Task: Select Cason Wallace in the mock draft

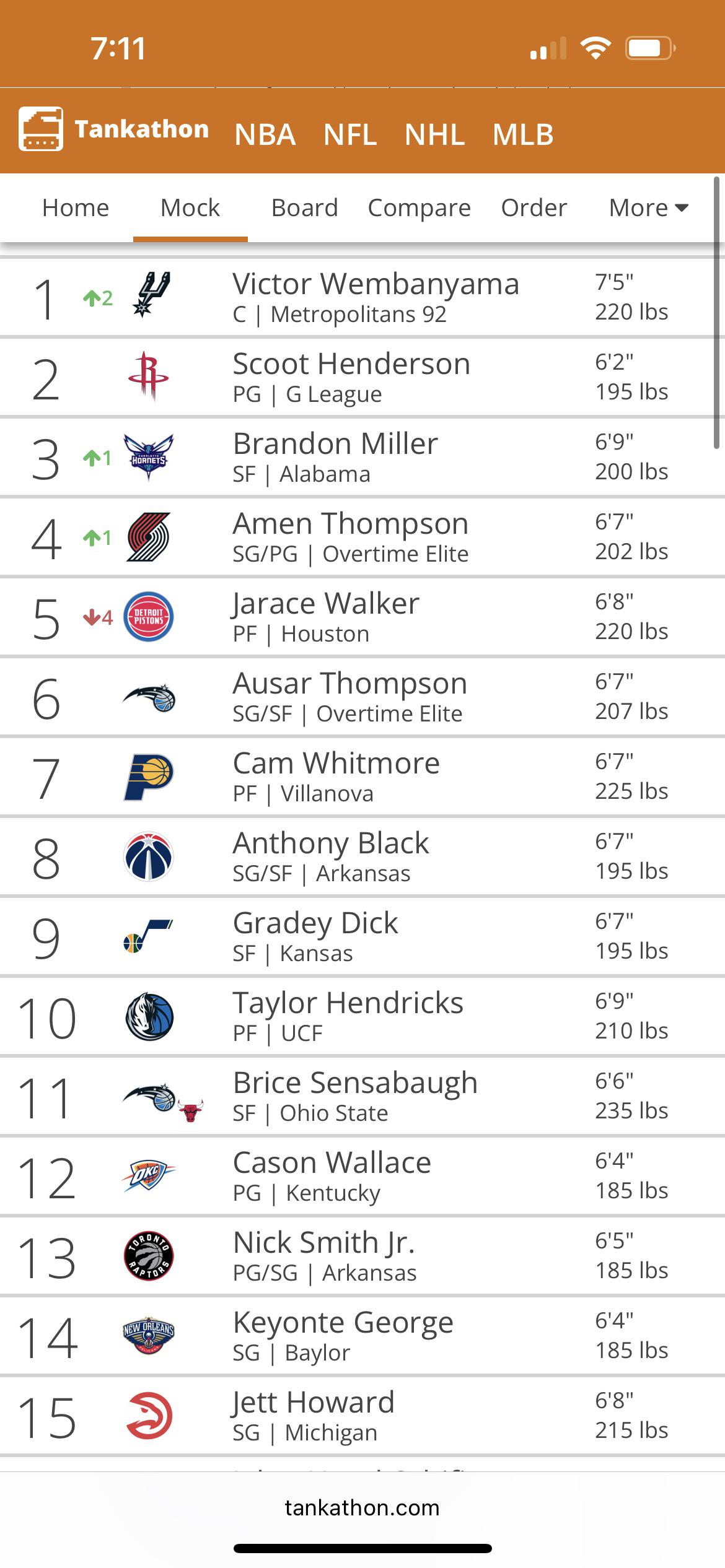Action: [x=332, y=1164]
